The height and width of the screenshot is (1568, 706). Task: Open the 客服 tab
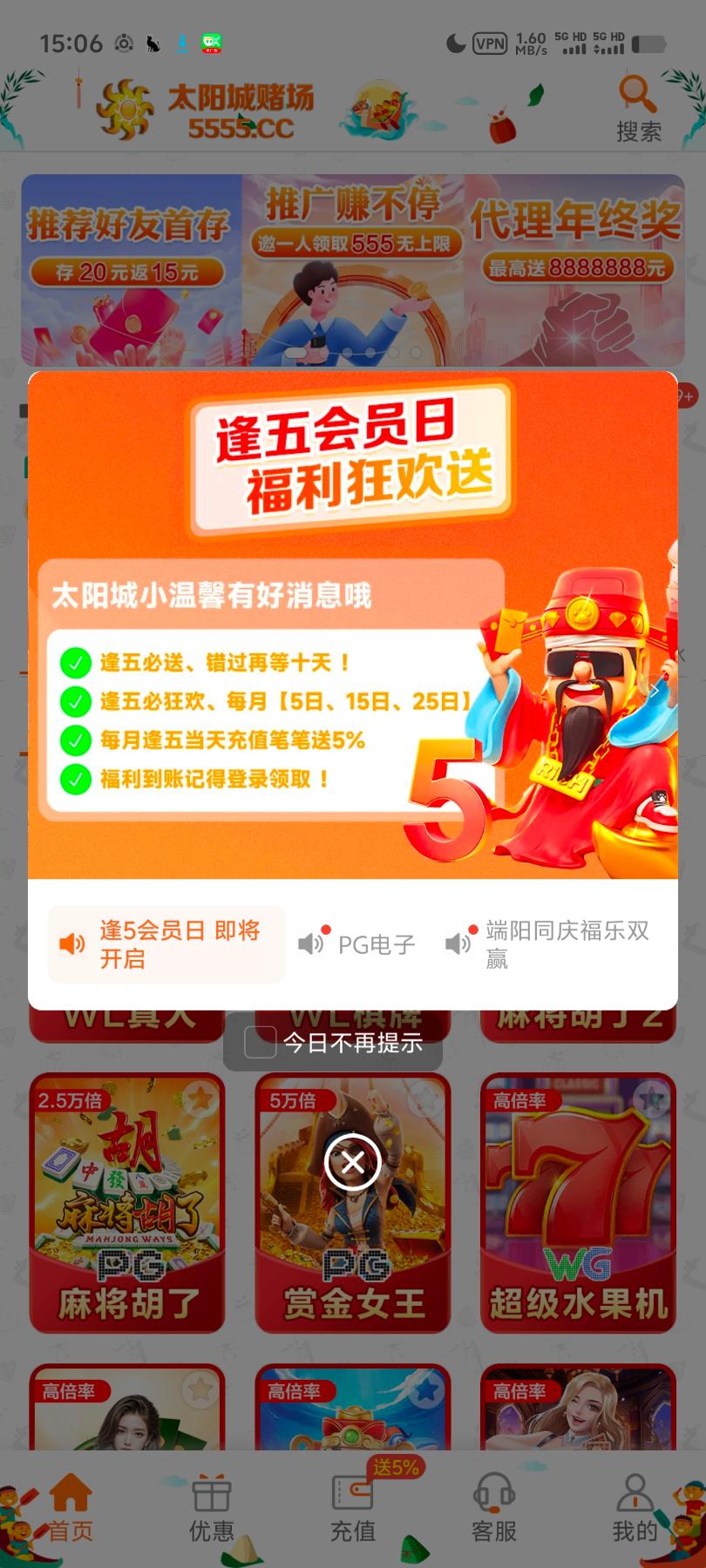point(494,1508)
